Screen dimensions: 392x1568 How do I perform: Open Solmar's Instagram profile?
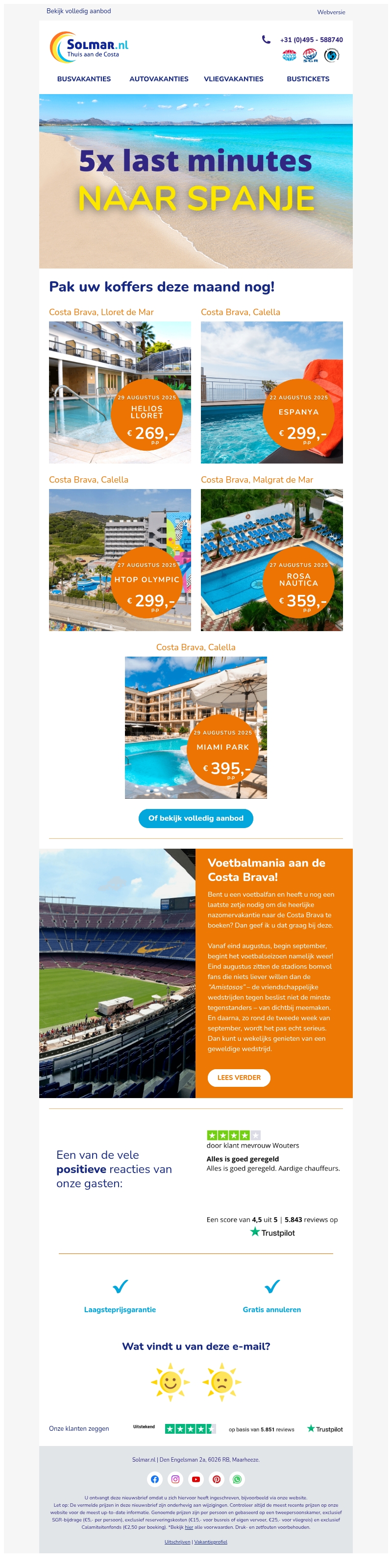tap(175, 1479)
